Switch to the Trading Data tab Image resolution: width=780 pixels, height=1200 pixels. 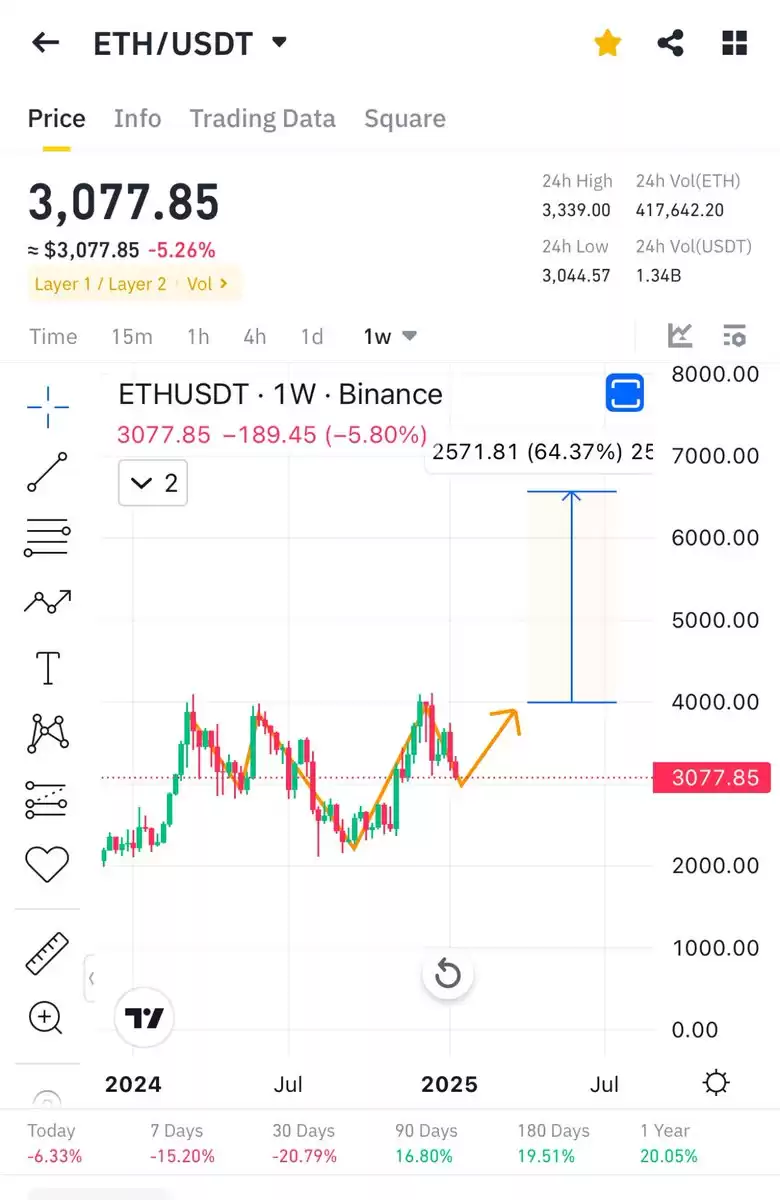point(262,118)
